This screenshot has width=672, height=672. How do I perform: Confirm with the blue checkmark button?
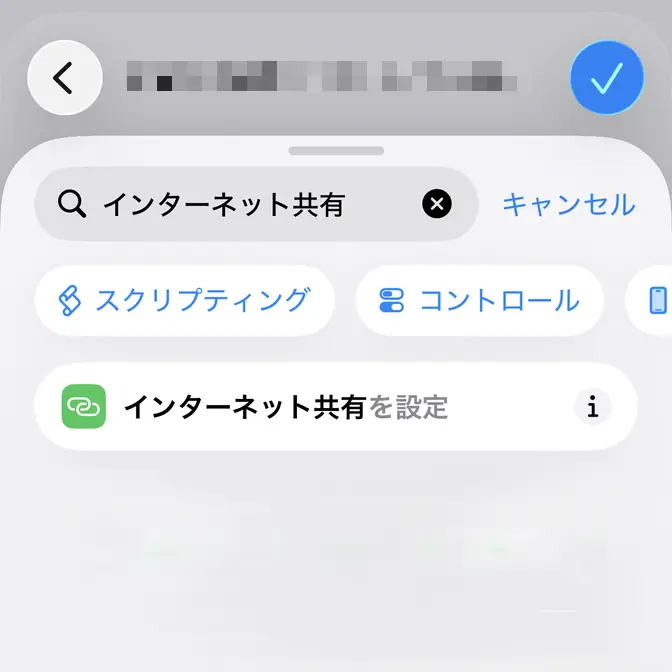point(607,77)
